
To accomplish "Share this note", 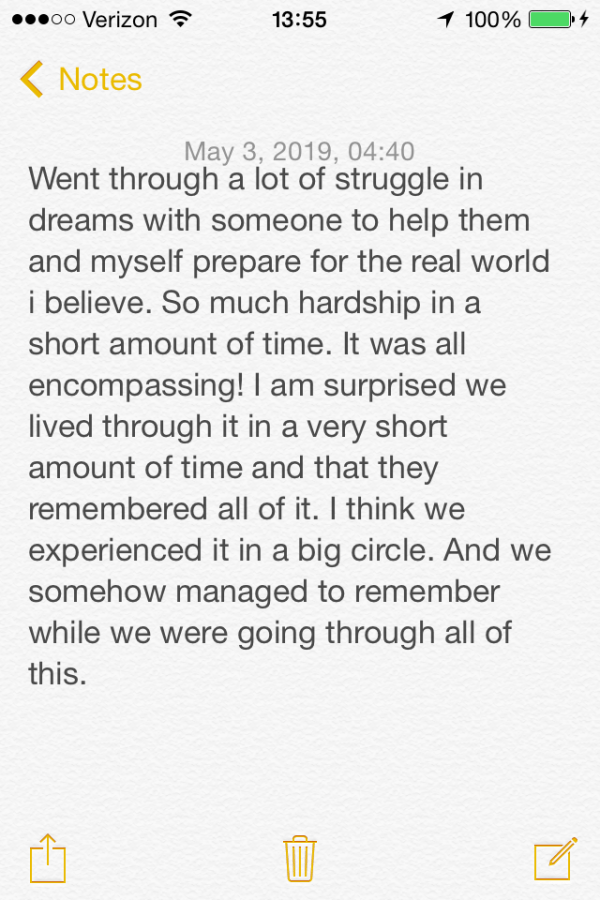I will pyautogui.click(x=47, y=858).
